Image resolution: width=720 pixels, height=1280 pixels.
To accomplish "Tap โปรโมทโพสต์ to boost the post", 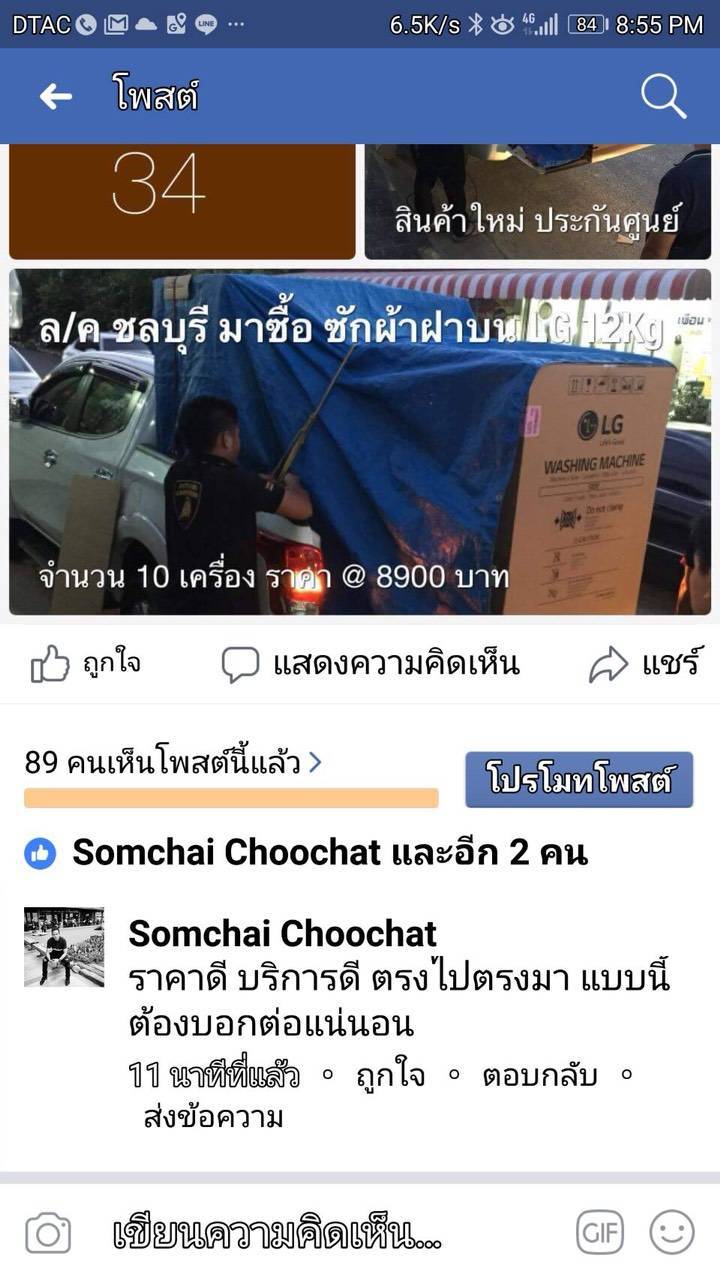I will tap(579, 779).
